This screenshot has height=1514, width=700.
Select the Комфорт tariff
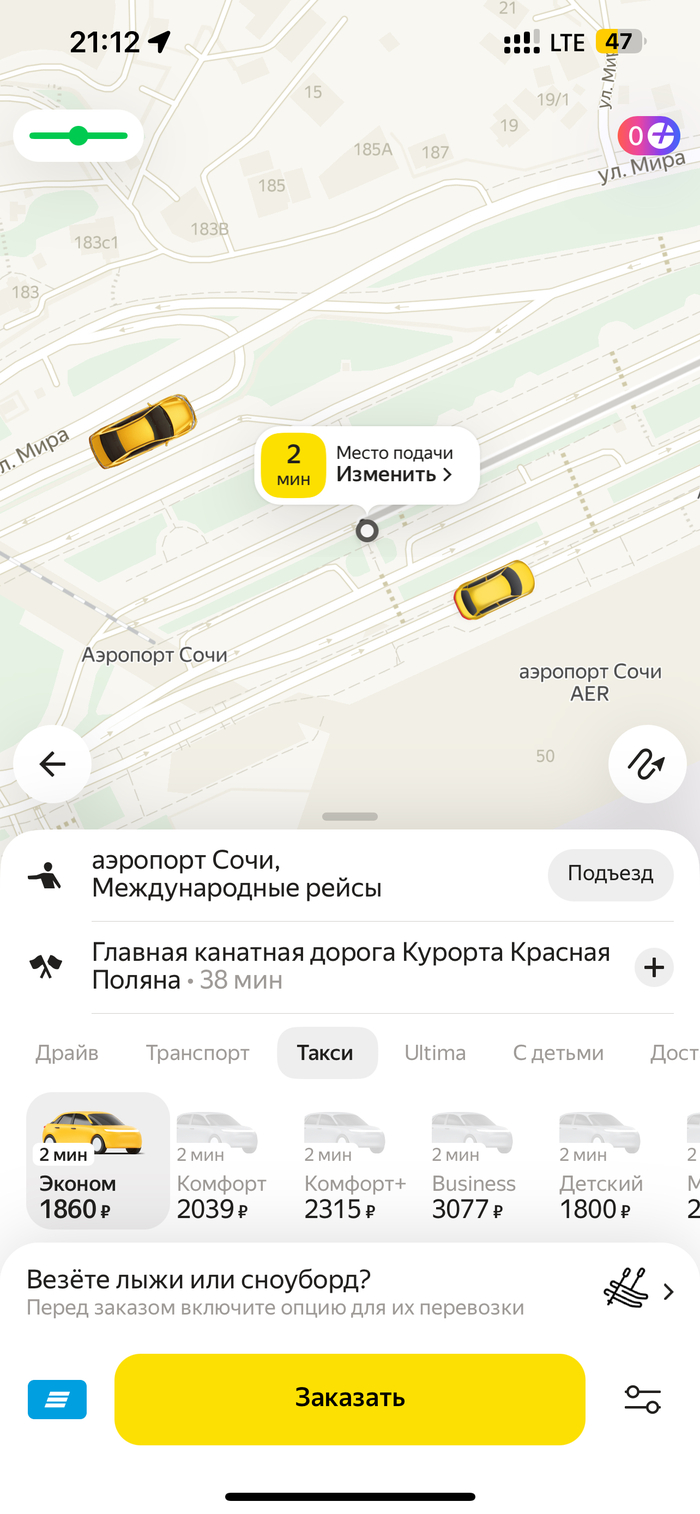[221, 1165]
